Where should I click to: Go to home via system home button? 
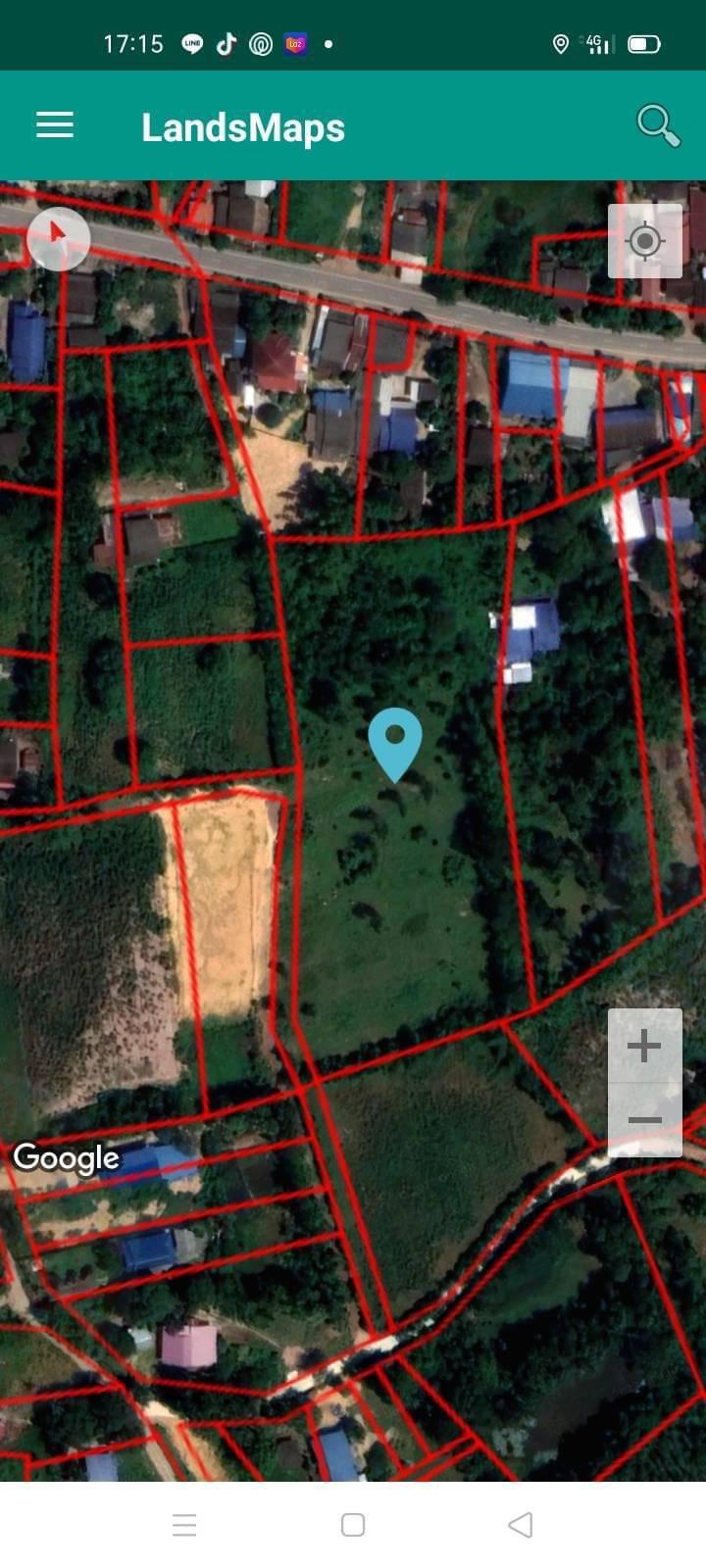(x=353, y=1525)
